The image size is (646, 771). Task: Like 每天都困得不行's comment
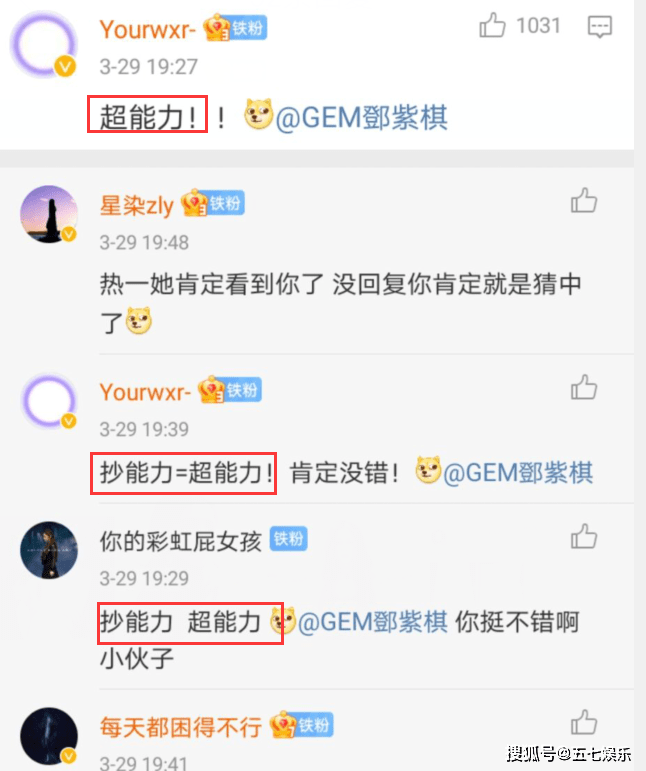584,721
